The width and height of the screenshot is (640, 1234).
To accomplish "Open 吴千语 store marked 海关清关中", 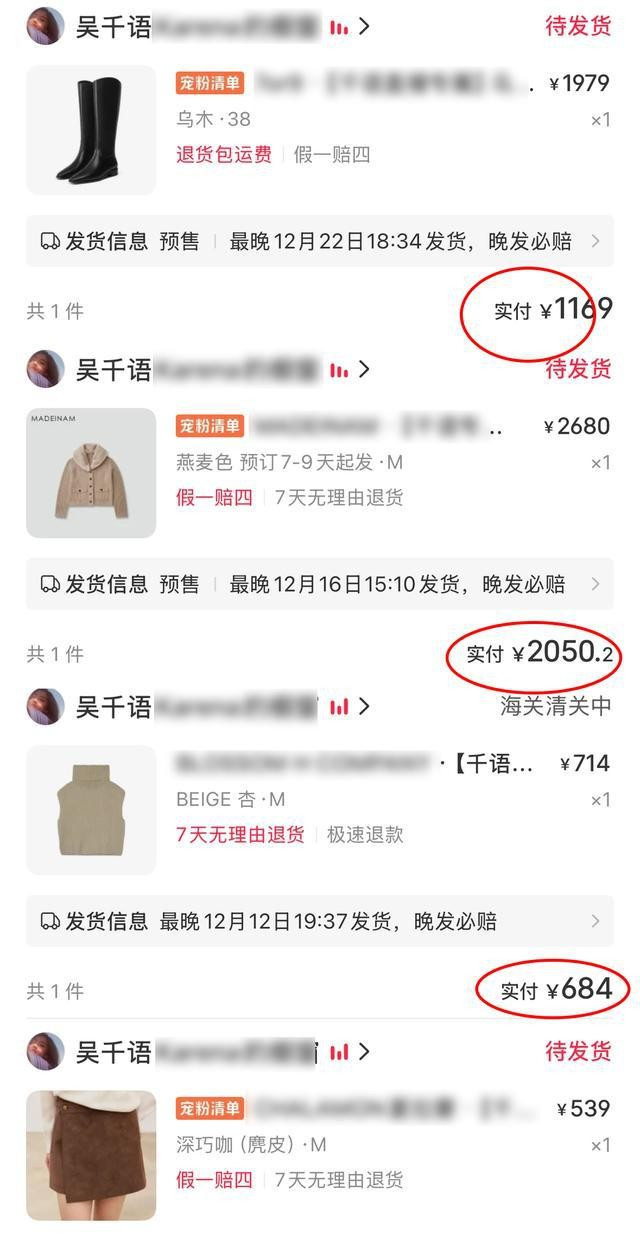I will pyautogui.click(x=200, y=706).
